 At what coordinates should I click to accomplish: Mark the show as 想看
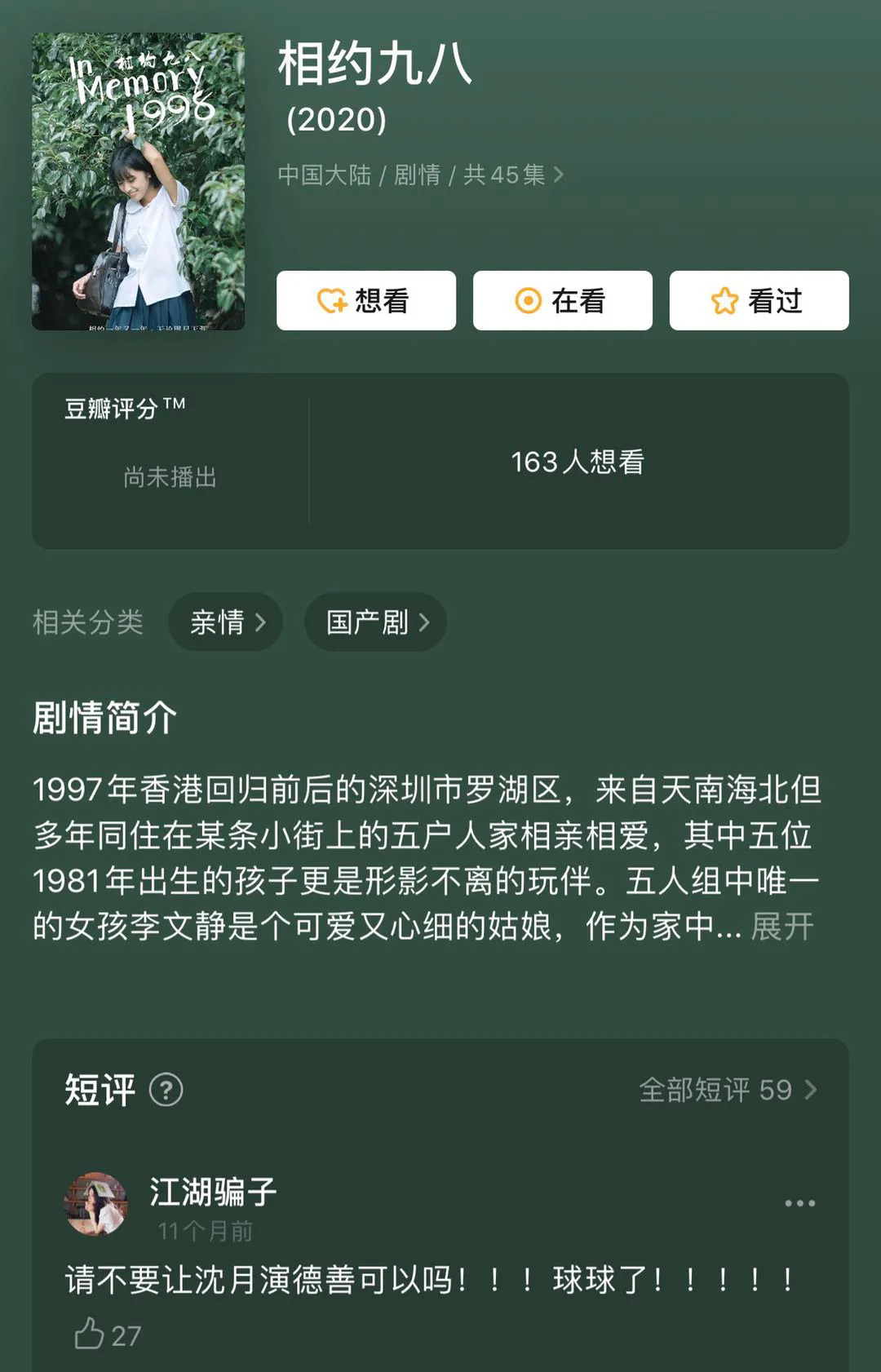[365, 301]
